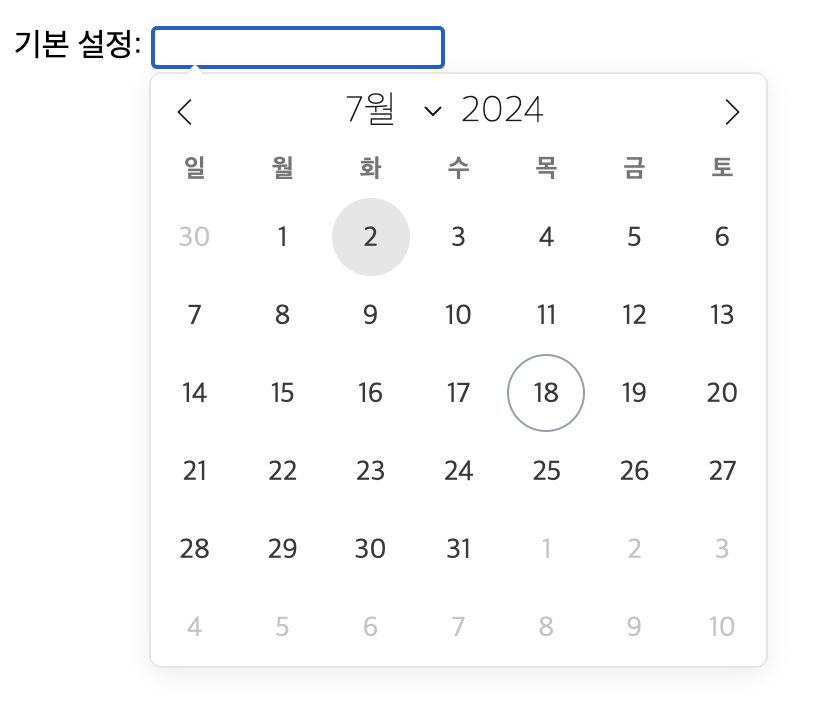Viewport: 828px width, 702px height.
Task: Select July 2 in the calendar
Action: pos(371,237)
